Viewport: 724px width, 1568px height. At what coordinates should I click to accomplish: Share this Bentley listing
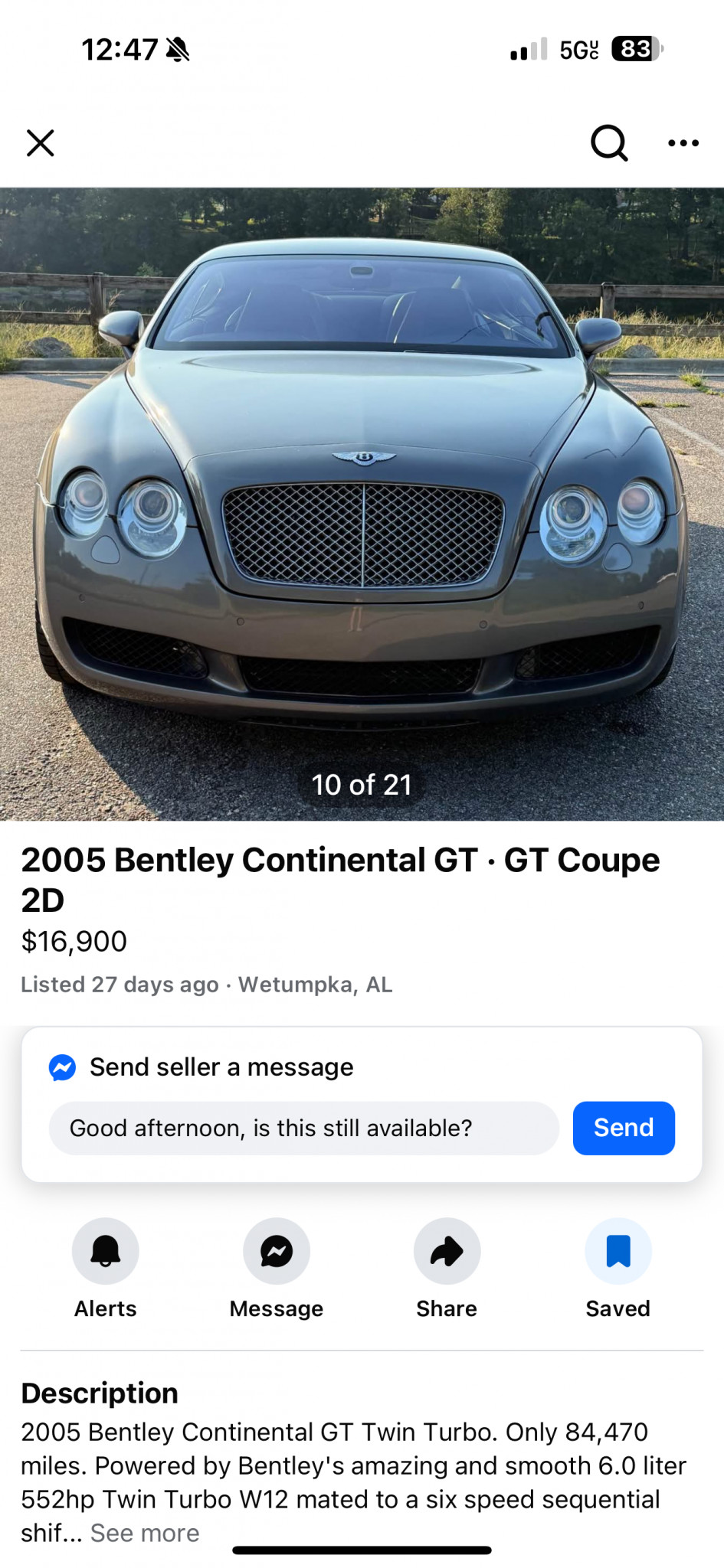pos(447,1251)
